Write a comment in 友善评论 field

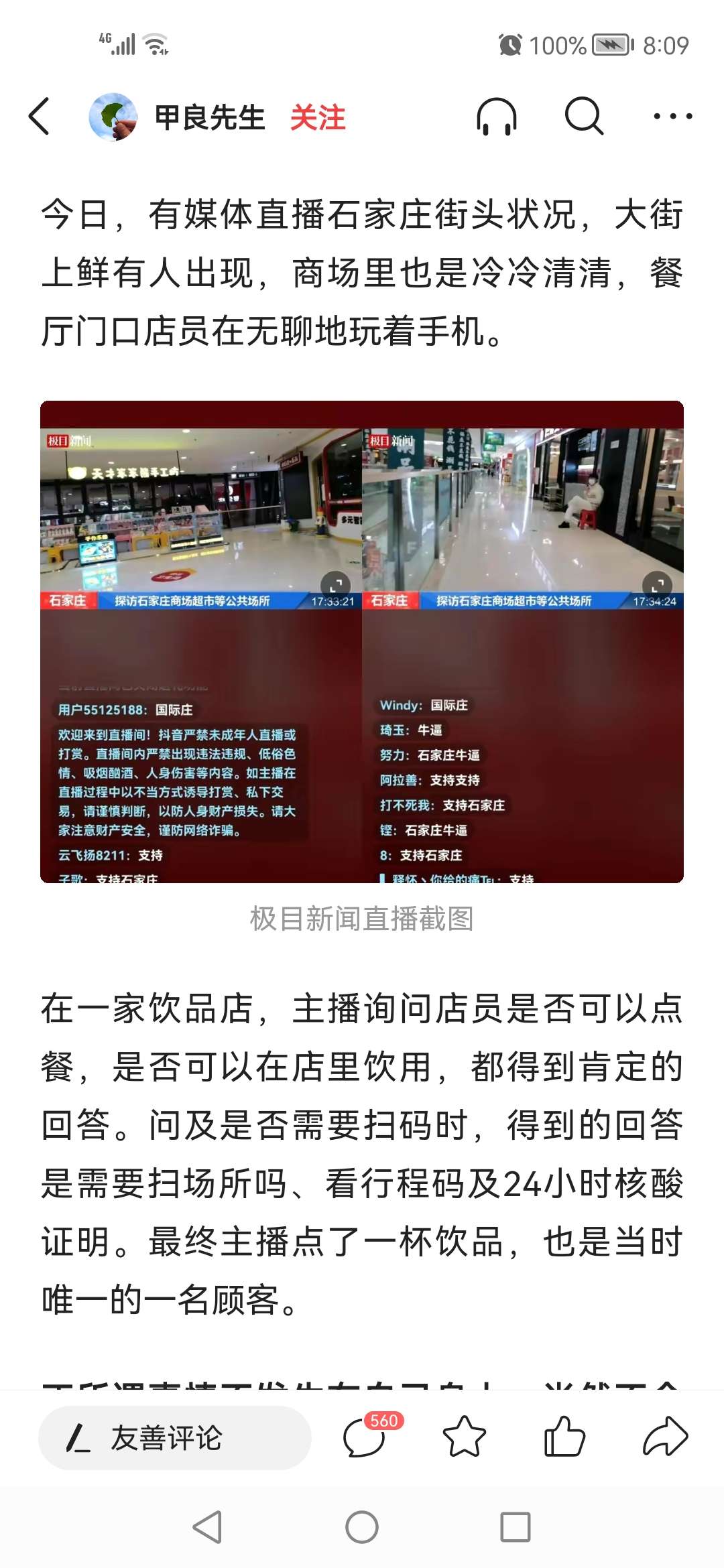click(x=174, y=1437)
